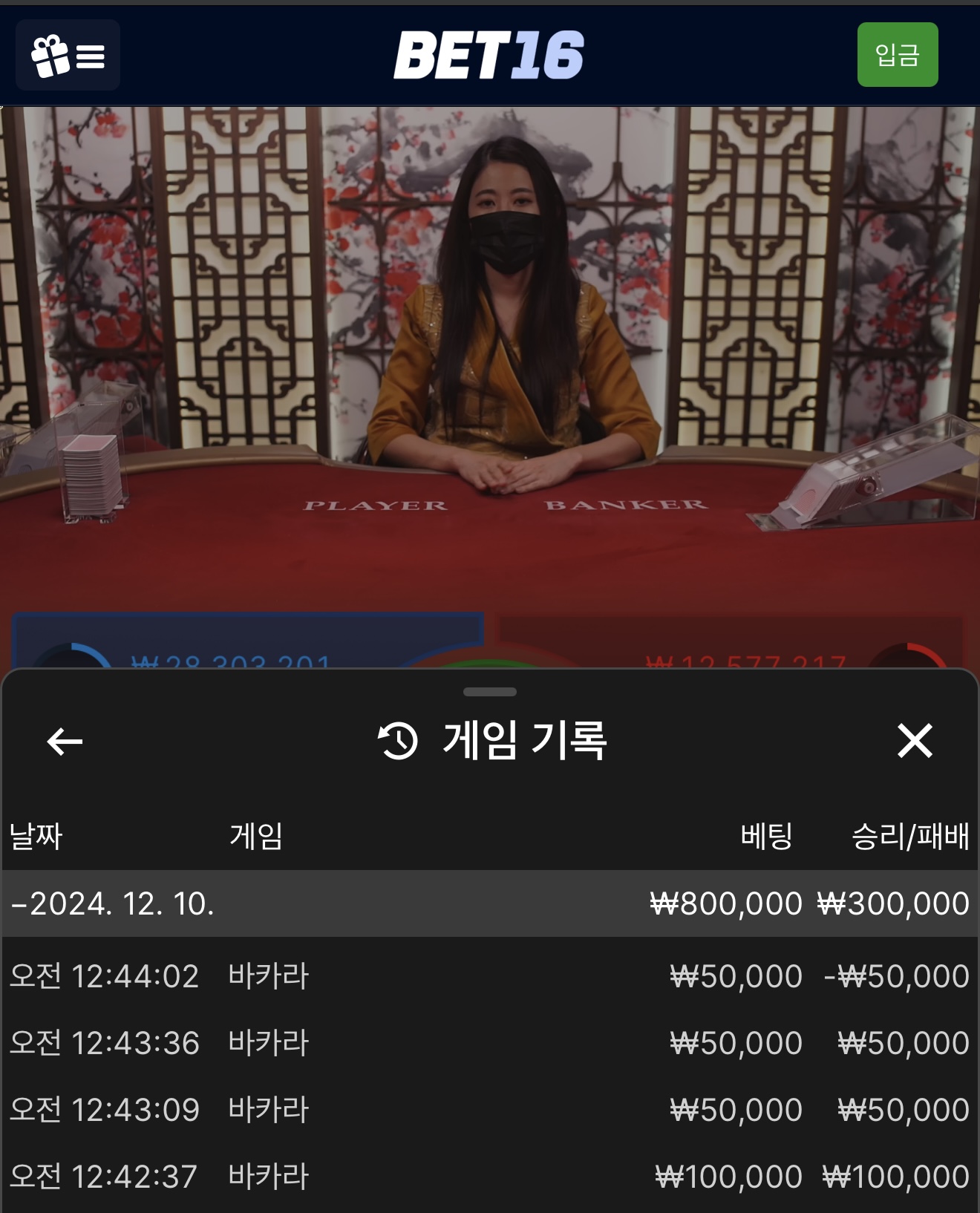Open the 바카라 record at 12:42:37
Screen dimensions: 980x1213
click(x=489, y=1176)
